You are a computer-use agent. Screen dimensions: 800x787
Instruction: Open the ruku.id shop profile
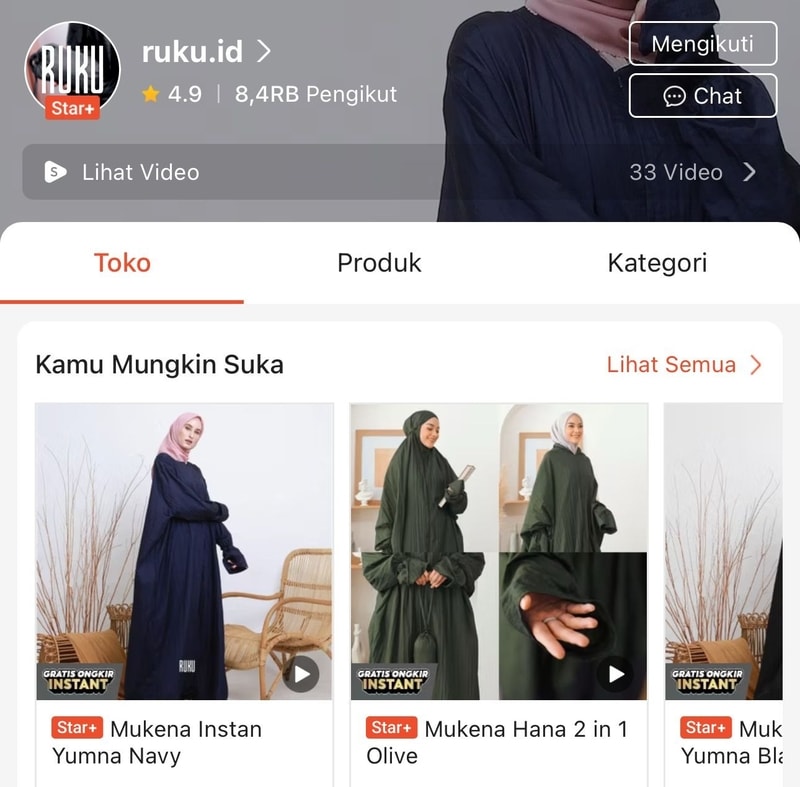point(206,51)
